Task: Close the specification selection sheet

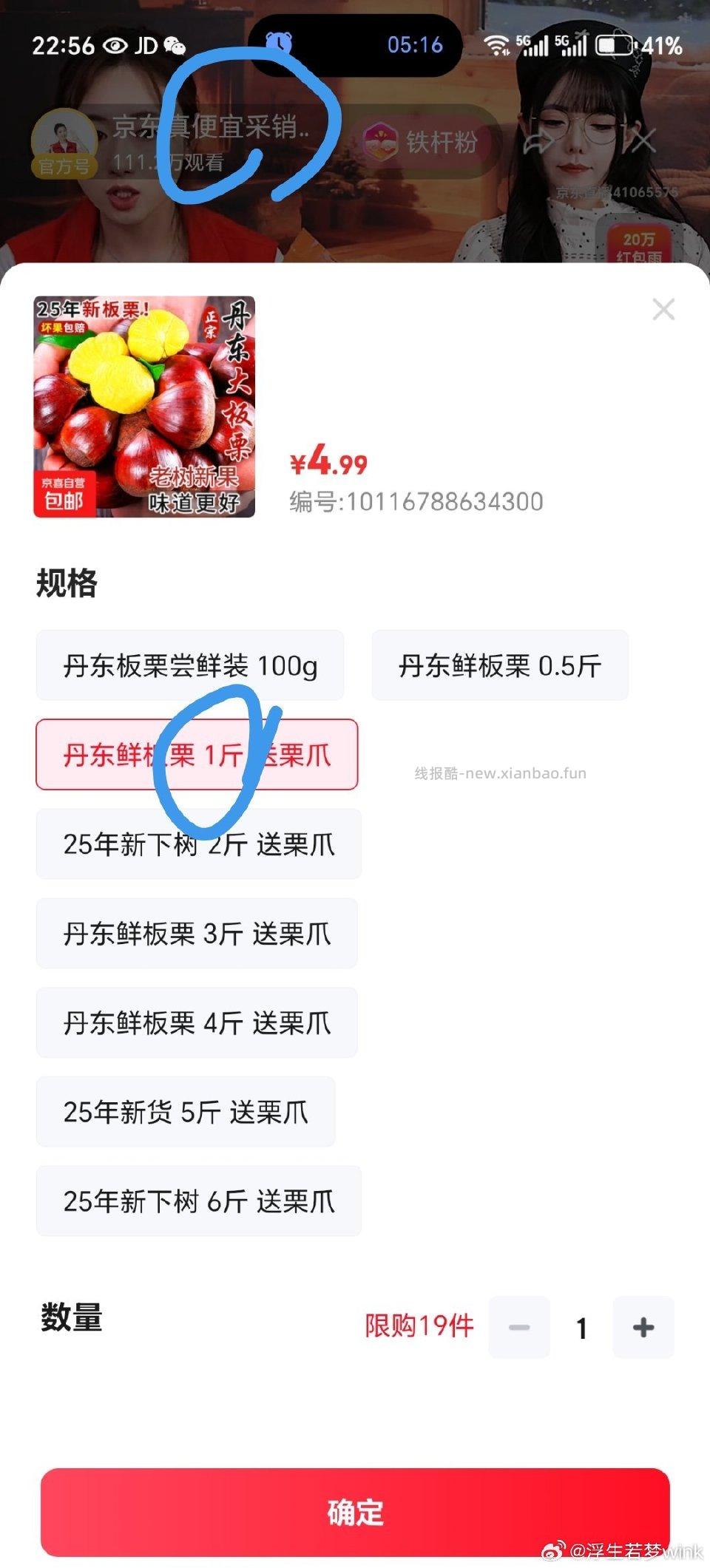Action: (x=663, y=309)
